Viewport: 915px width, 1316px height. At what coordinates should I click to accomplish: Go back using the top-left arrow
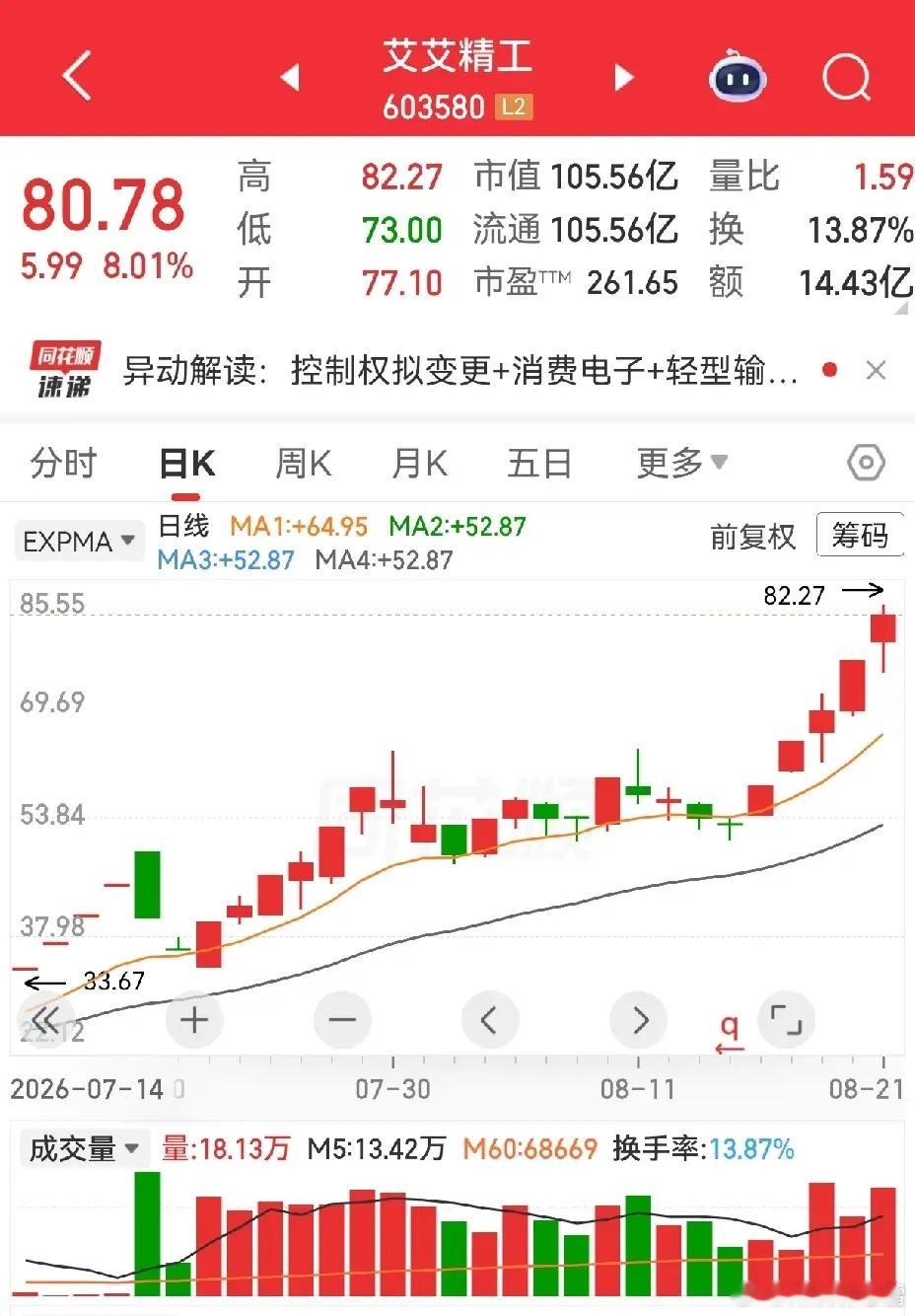point(77,76)
